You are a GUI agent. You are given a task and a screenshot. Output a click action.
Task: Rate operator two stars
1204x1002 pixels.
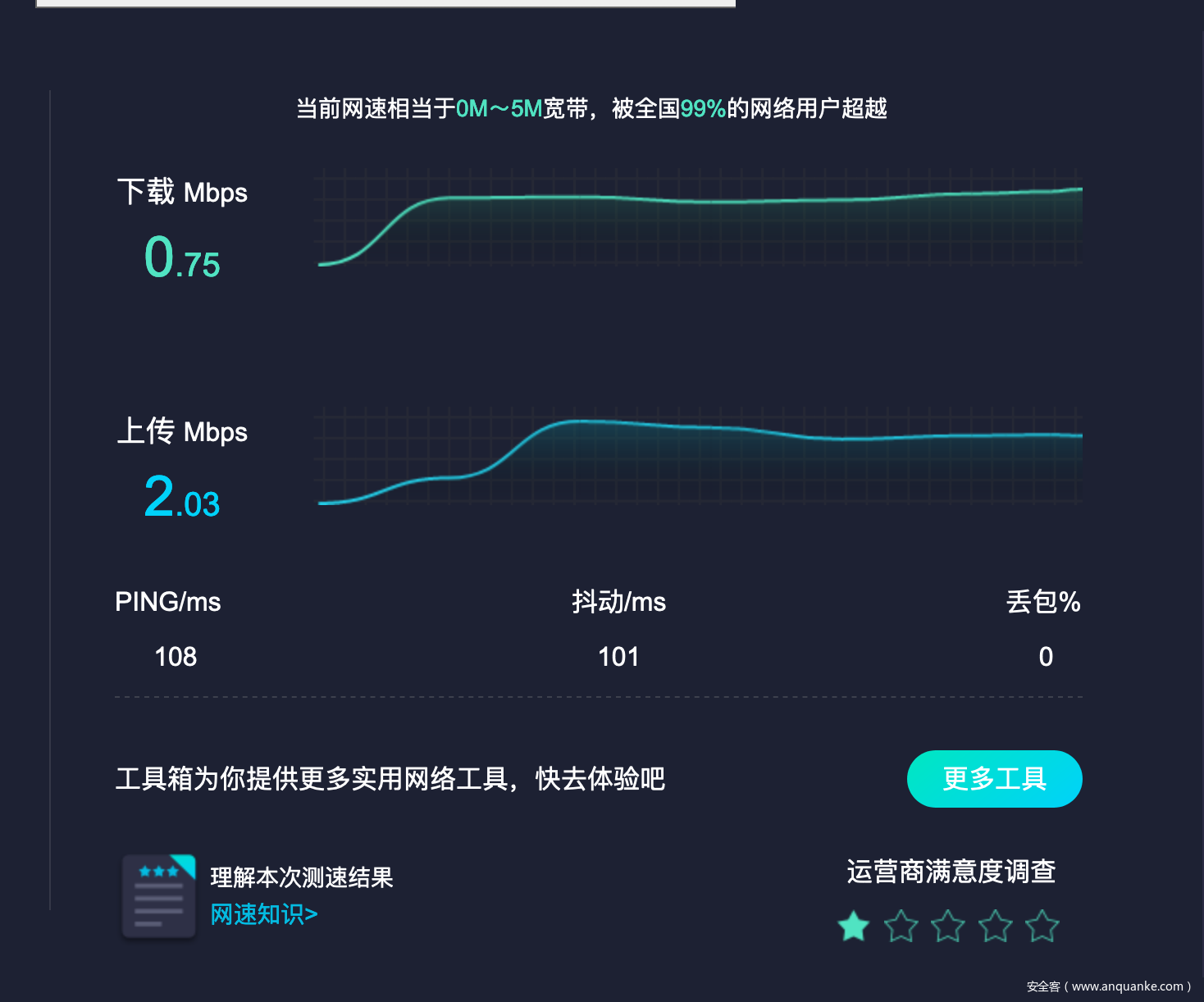click(901, 927)
